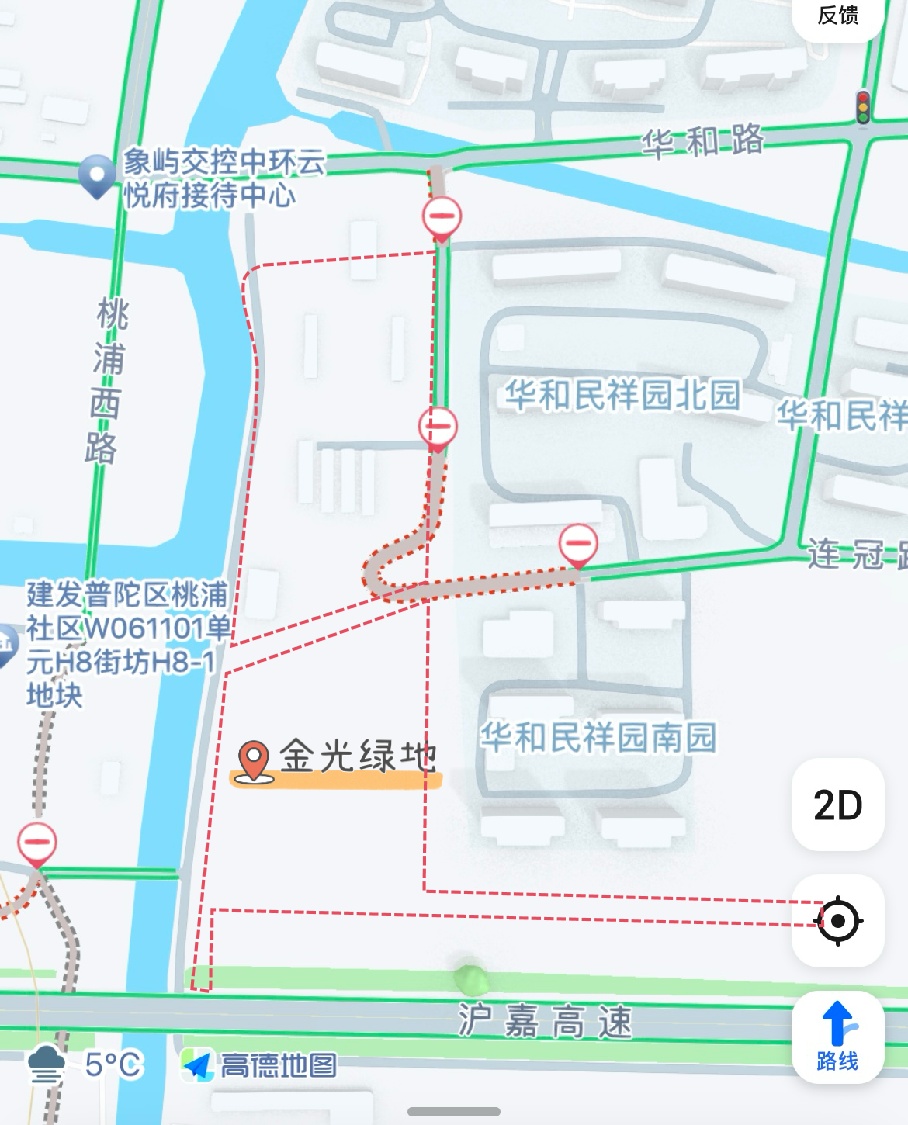Open the road closure marker near 华和路

(x=441, y=217)
